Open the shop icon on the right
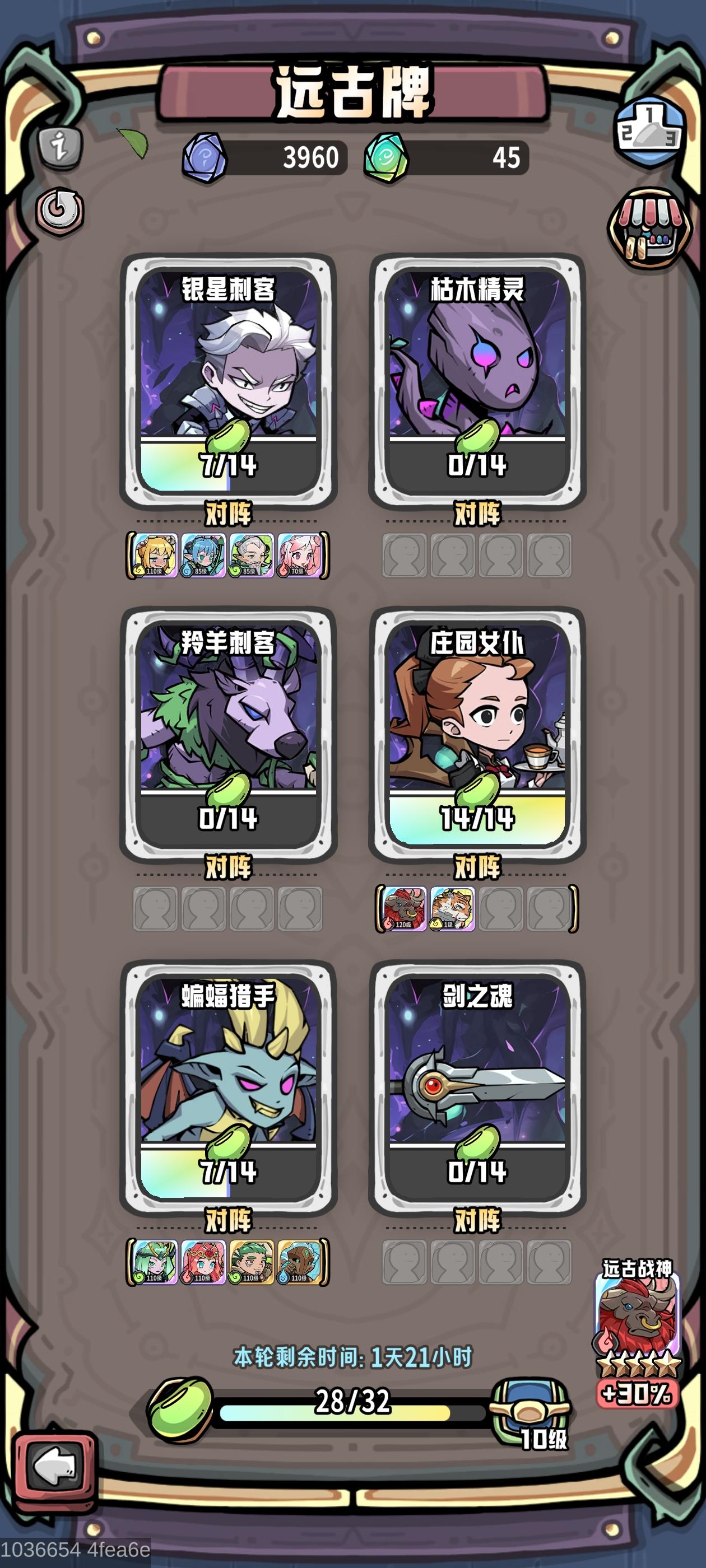This screenshot has height=1568, width=706. 648,228
